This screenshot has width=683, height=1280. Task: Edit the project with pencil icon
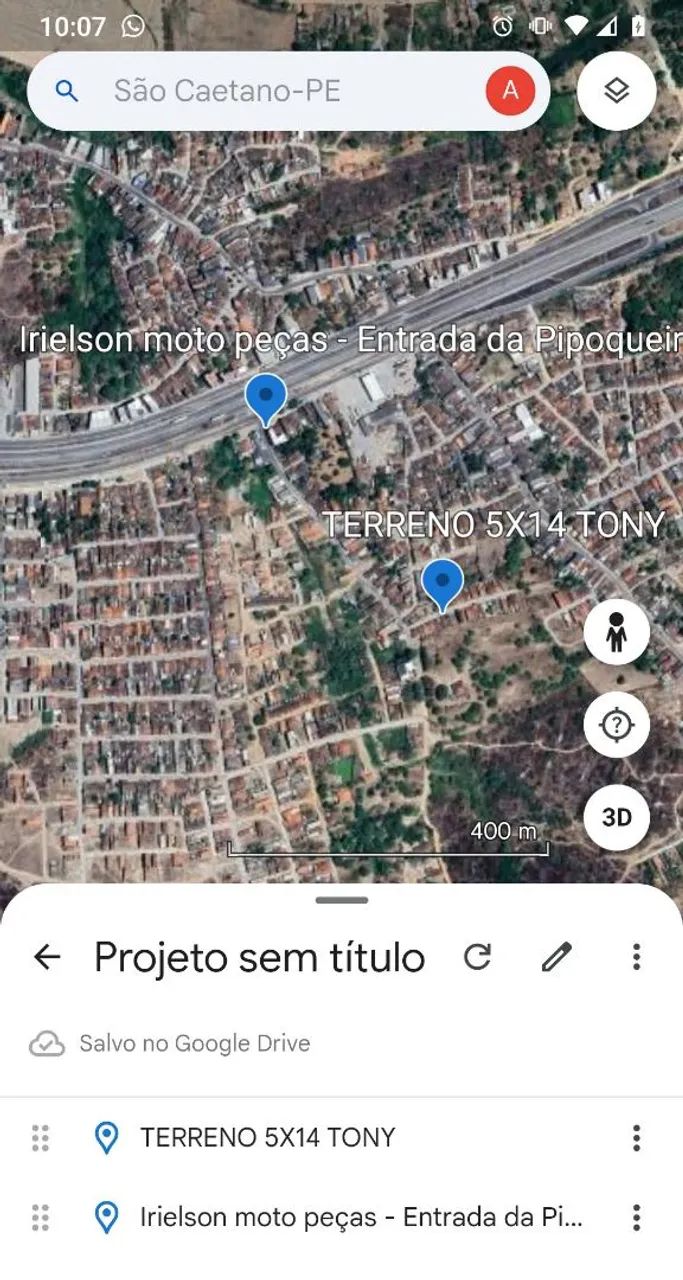point(557,957)
